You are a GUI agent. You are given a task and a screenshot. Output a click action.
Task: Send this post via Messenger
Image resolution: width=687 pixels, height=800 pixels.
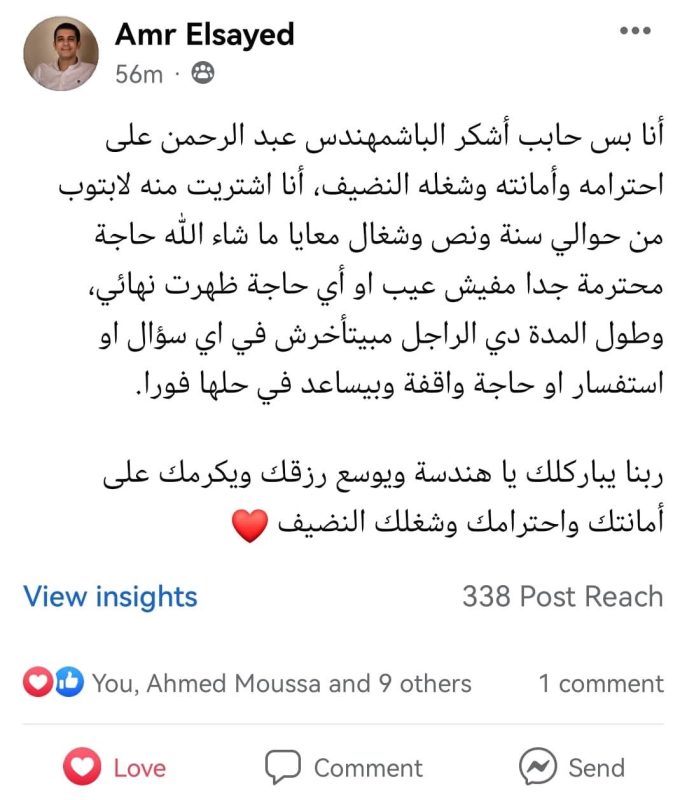pyautogui.click(x=572, y=768)
